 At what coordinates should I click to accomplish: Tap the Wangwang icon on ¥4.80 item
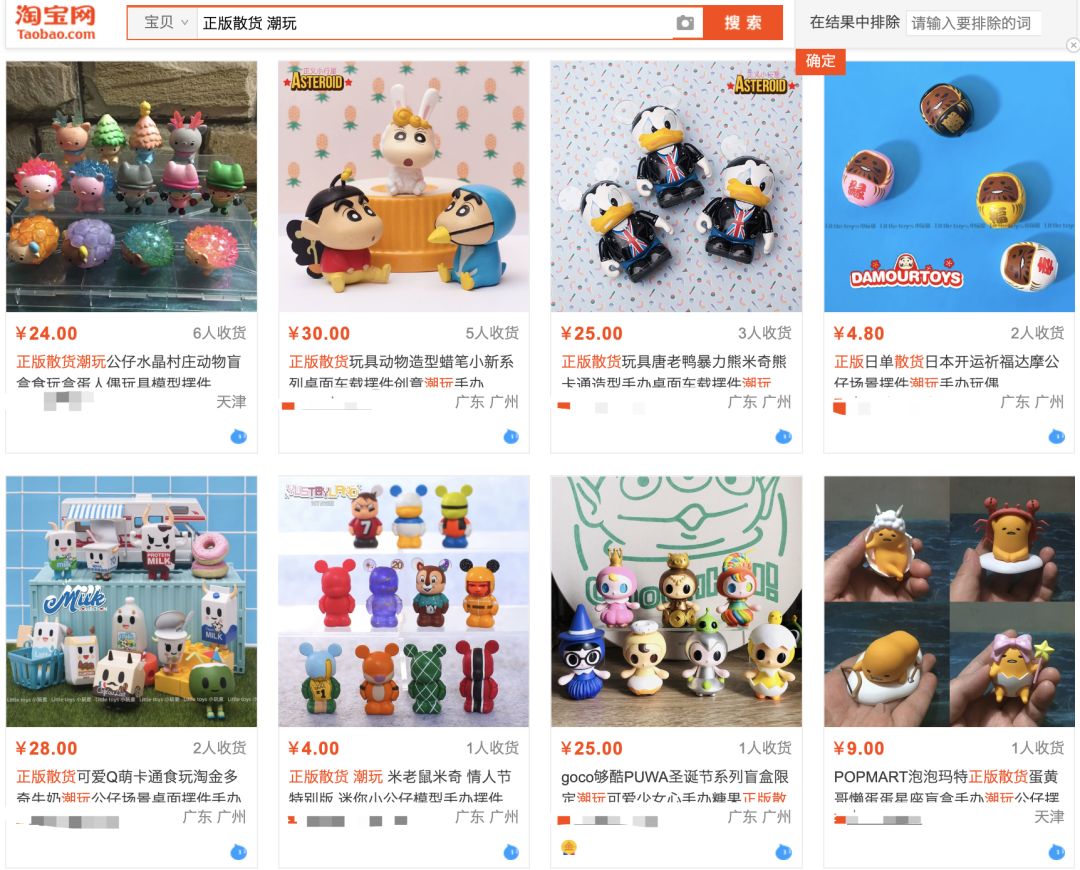(x=1057, y=437)
